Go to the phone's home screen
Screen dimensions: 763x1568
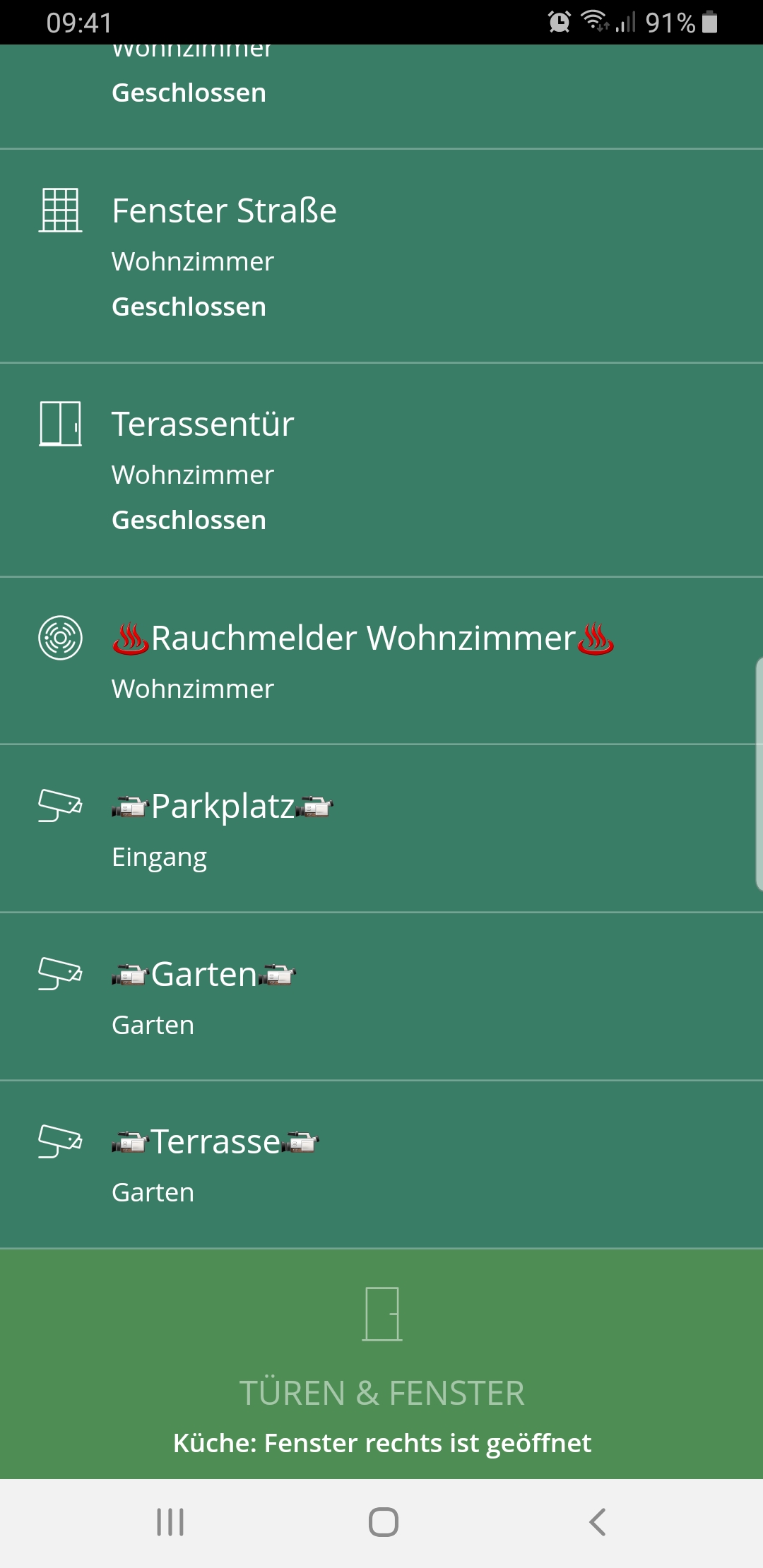tap(383, 1522)
